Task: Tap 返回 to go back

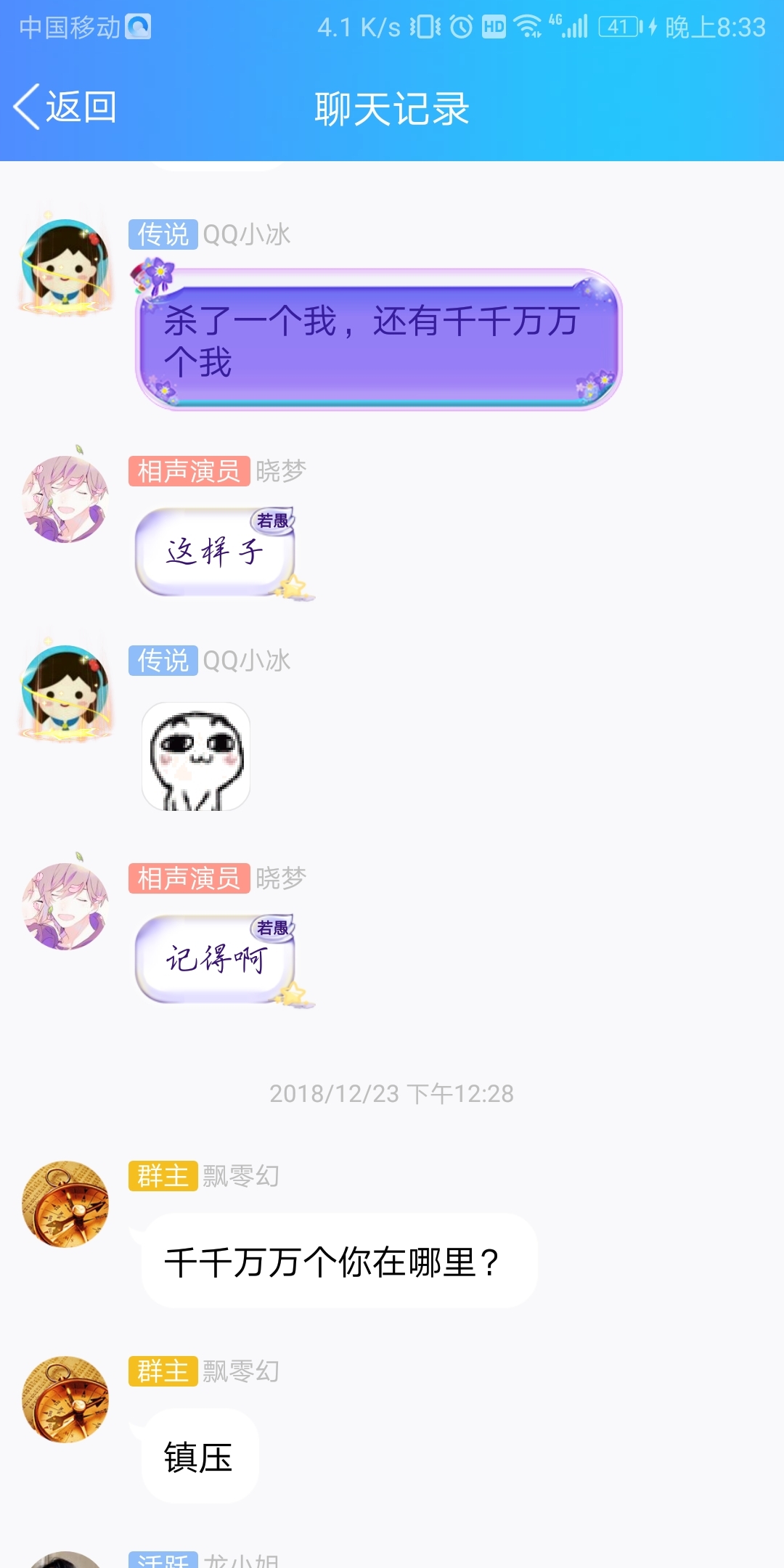Action: point(65,107)
